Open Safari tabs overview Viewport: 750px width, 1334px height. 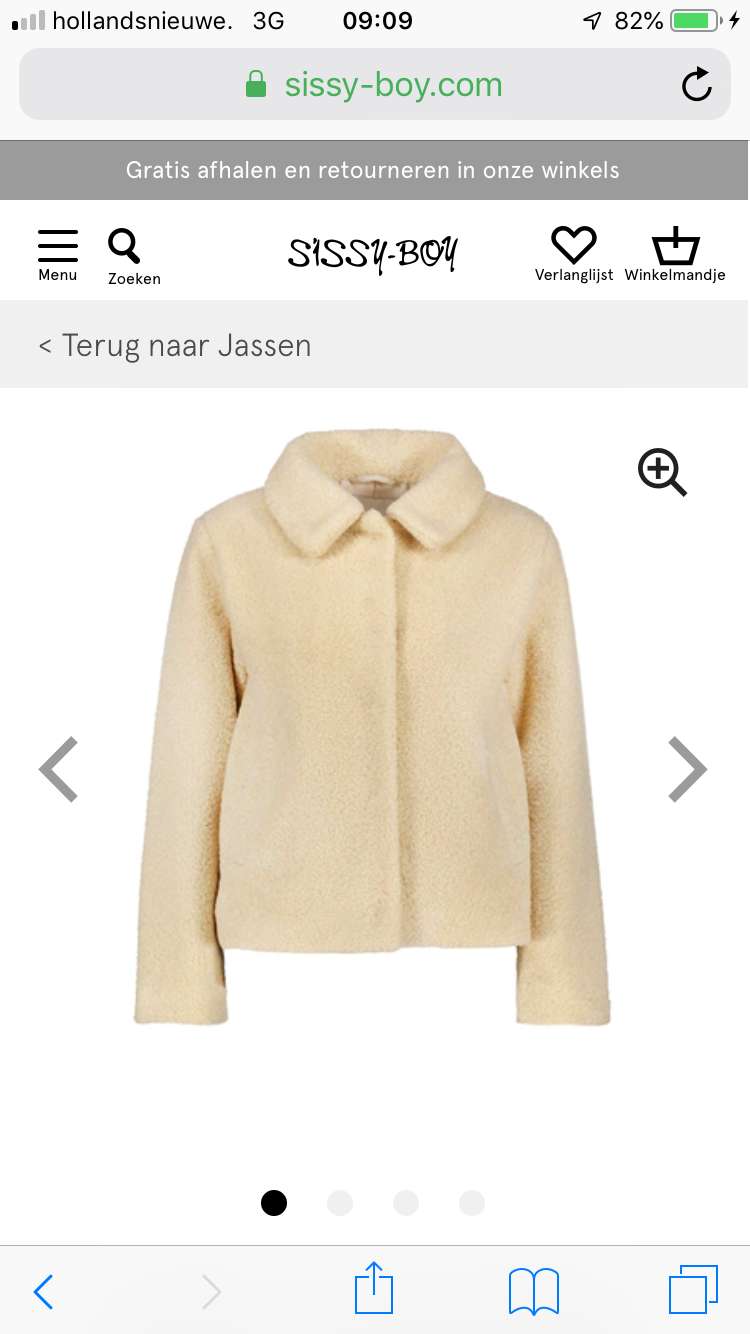(693, 1290)
